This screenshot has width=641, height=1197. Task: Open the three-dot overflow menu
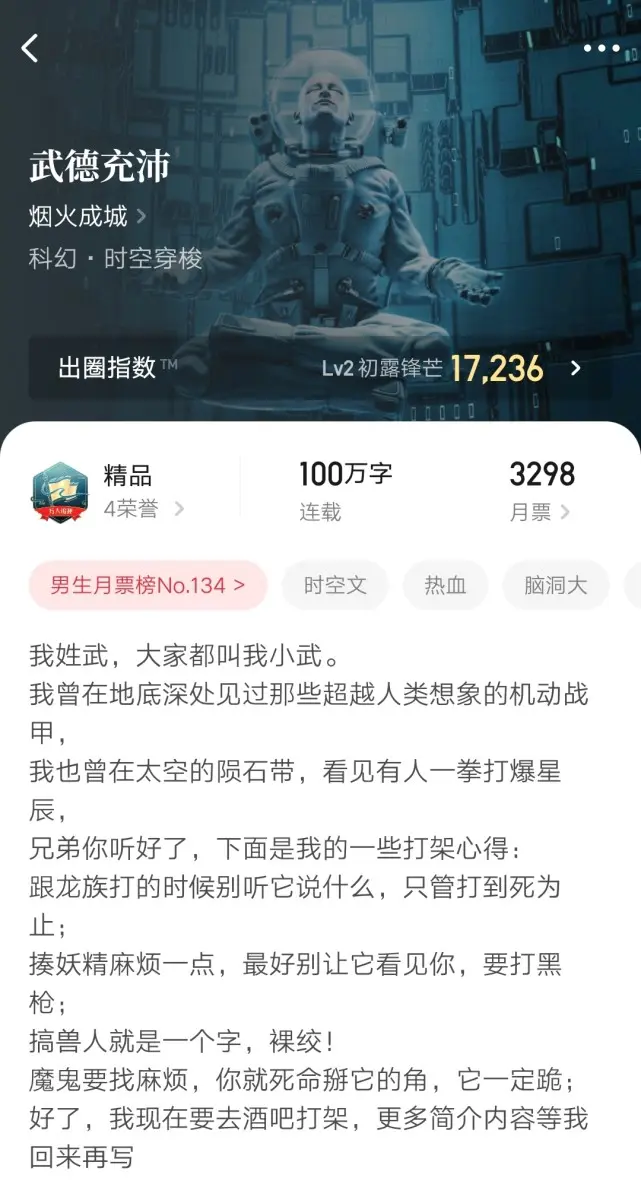coord(601,48)
